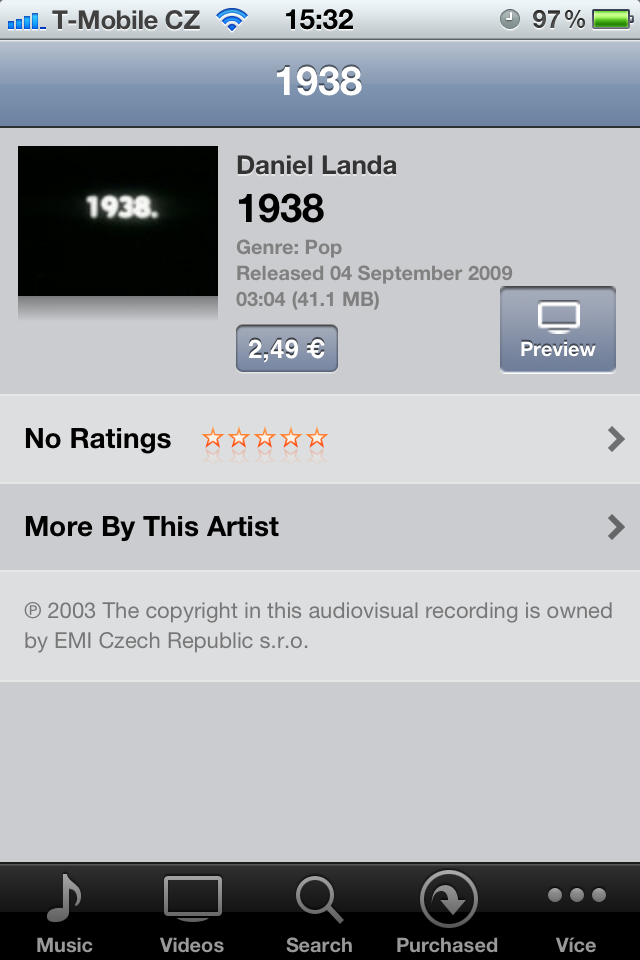Switch to the Videos tab
640x960 pixels.
tap(192, 912)
